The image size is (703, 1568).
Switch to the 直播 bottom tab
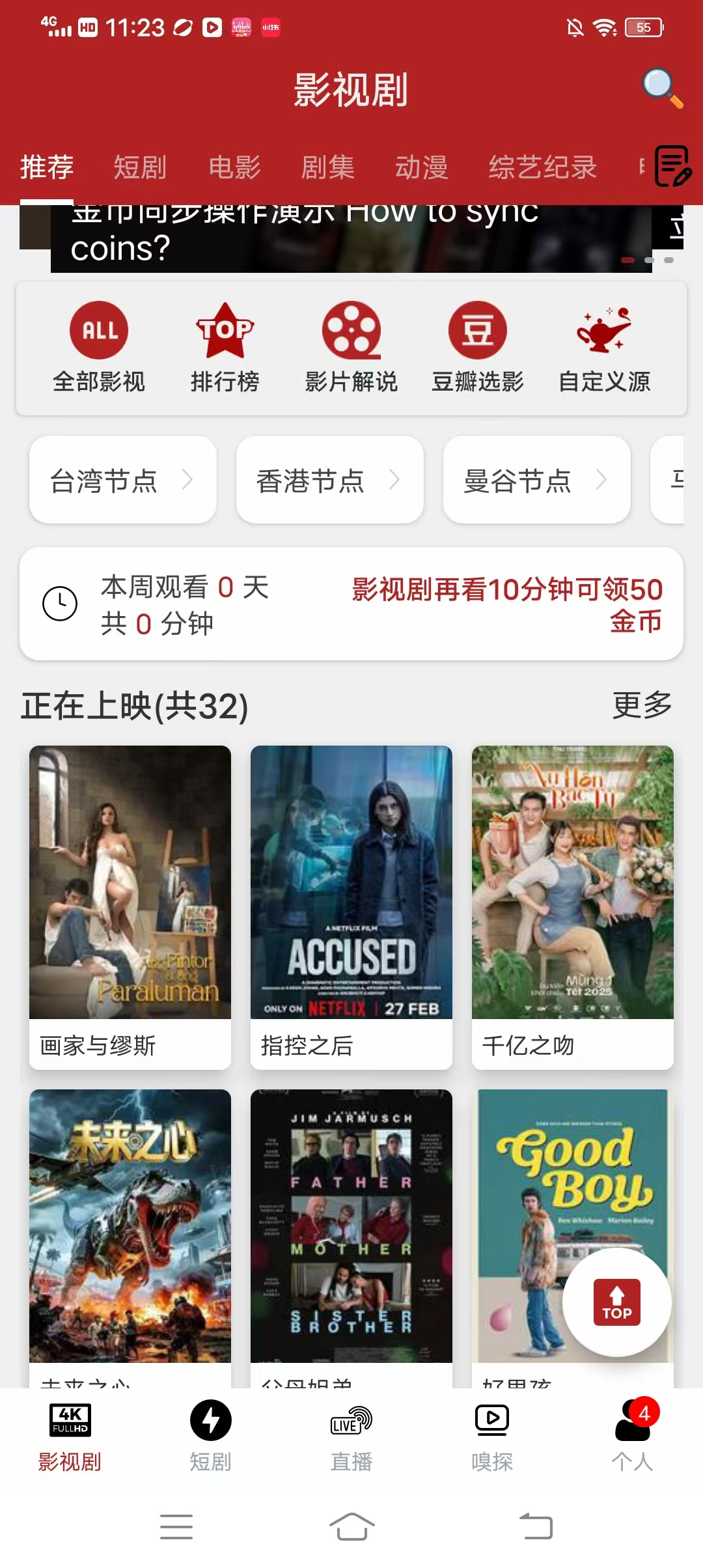tap(351, 1436)
